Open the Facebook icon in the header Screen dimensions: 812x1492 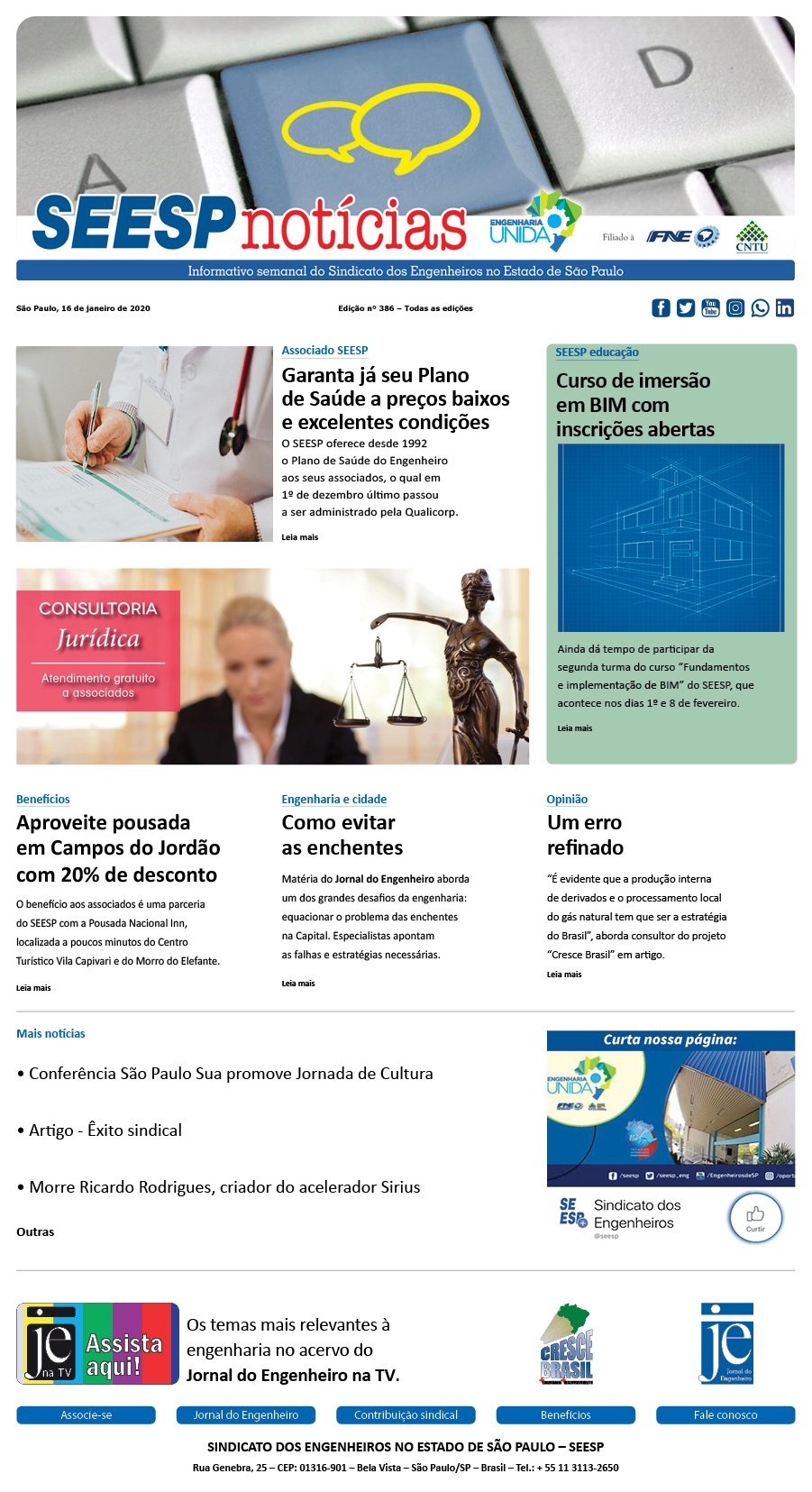click(661, 308)
